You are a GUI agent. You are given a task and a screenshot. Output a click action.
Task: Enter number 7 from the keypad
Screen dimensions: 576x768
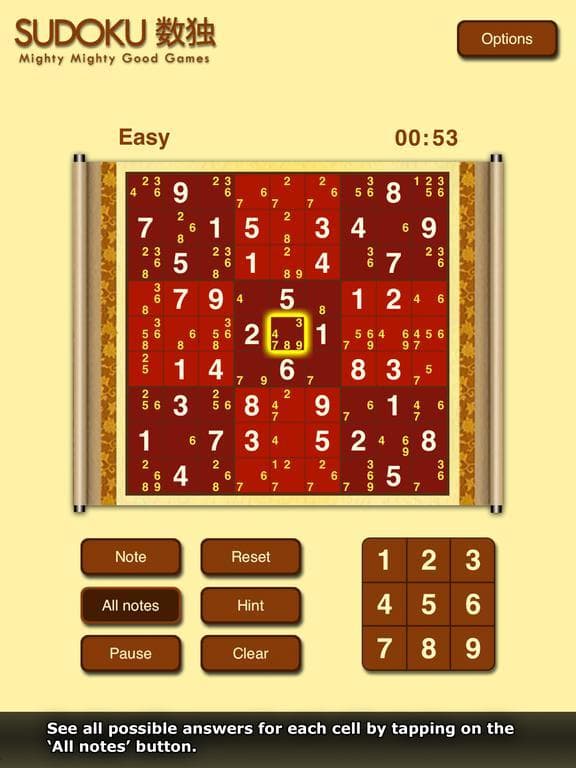(x=384, y=648)
